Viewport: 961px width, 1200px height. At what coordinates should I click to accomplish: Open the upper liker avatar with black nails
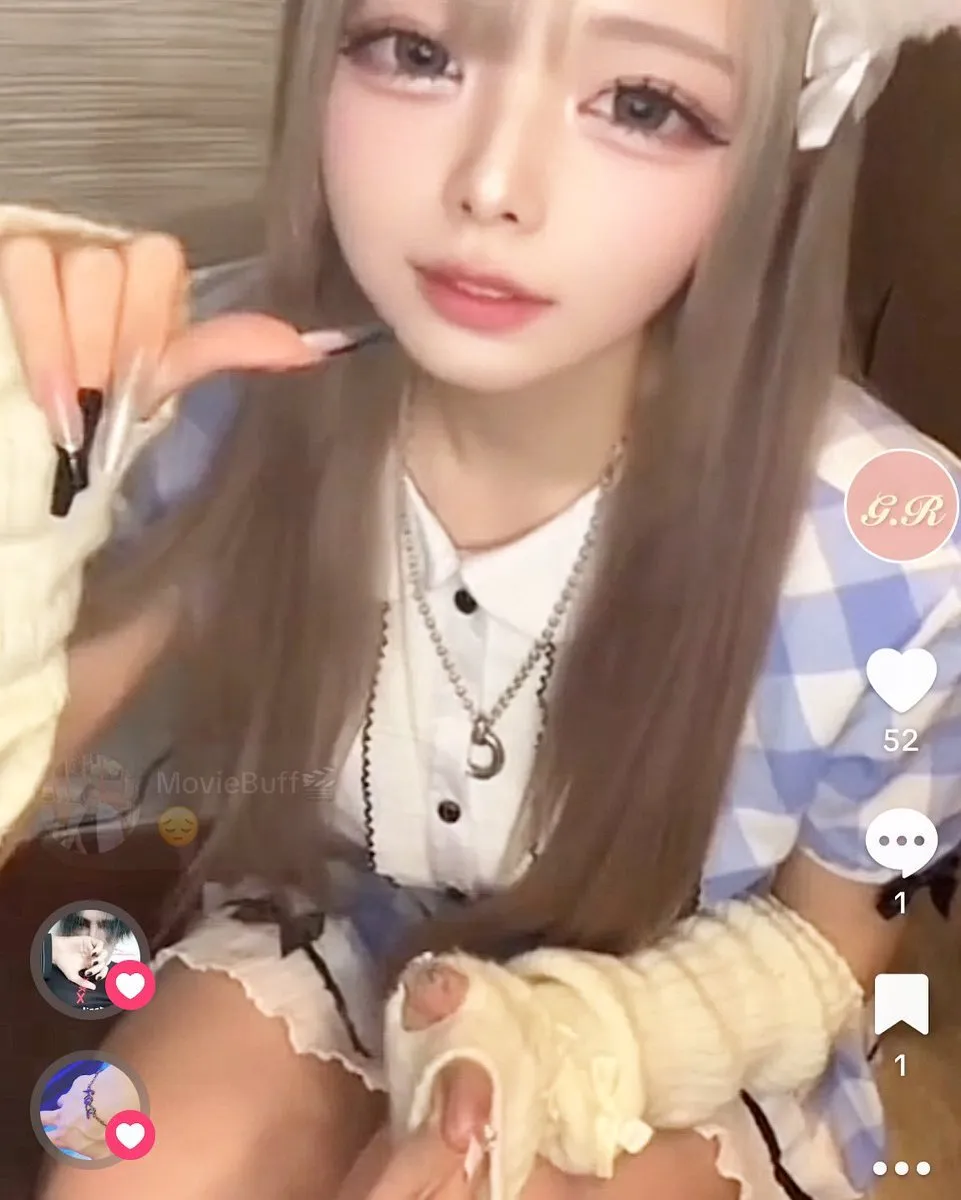click(88, 958)
